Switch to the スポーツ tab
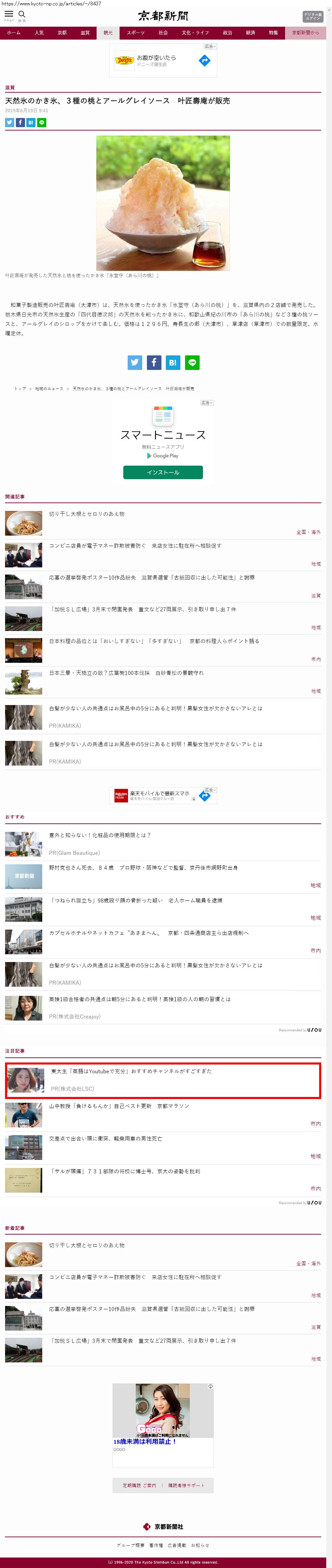Viewport: 332px width, 1568px height. [135, 33]
